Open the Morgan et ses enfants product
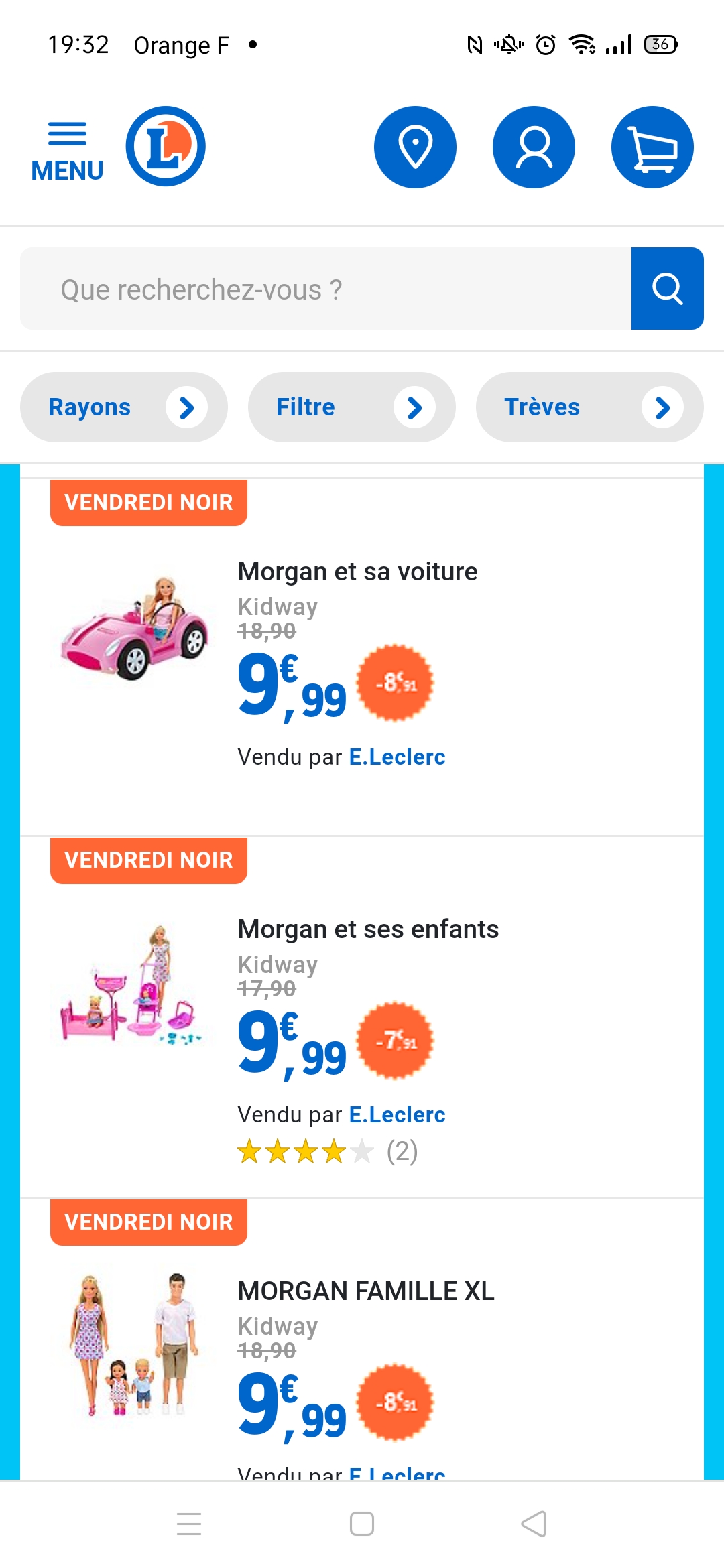724x1568 pixels. (x=368, y=929)
